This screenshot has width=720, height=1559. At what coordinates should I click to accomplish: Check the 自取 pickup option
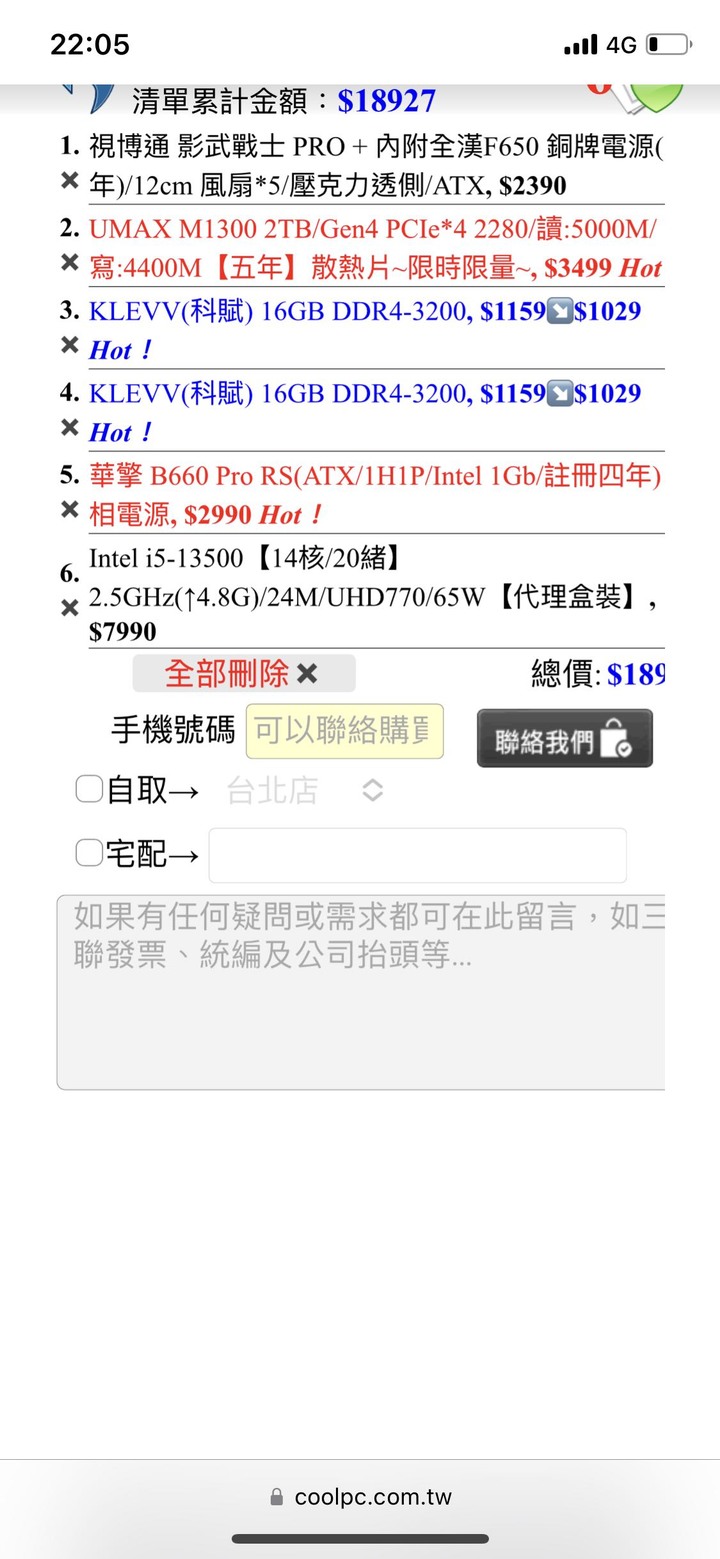pos(89,790)
